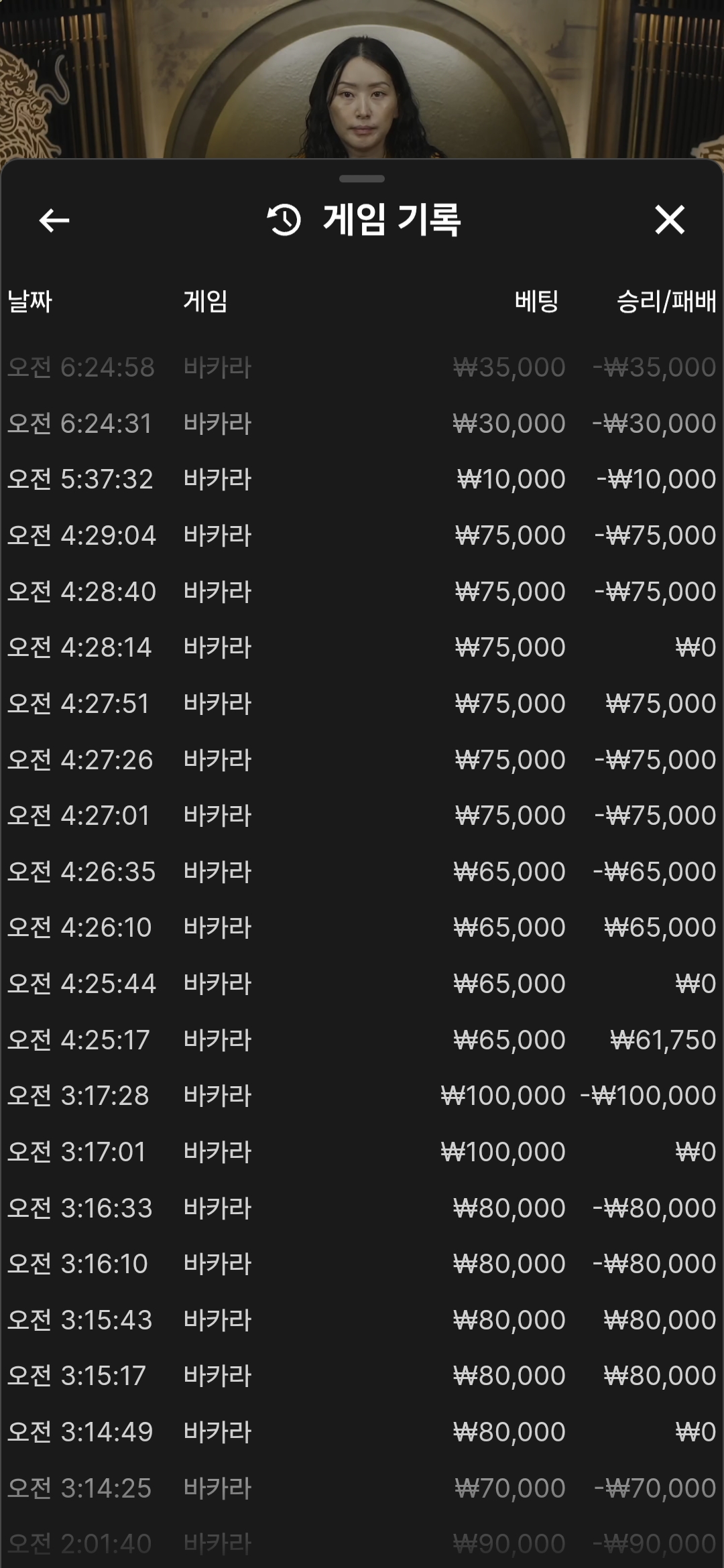Open the 오전 5:37:32 바카라 record
This screenshot has width=724, height=1568.
click(x=362, y=479)
